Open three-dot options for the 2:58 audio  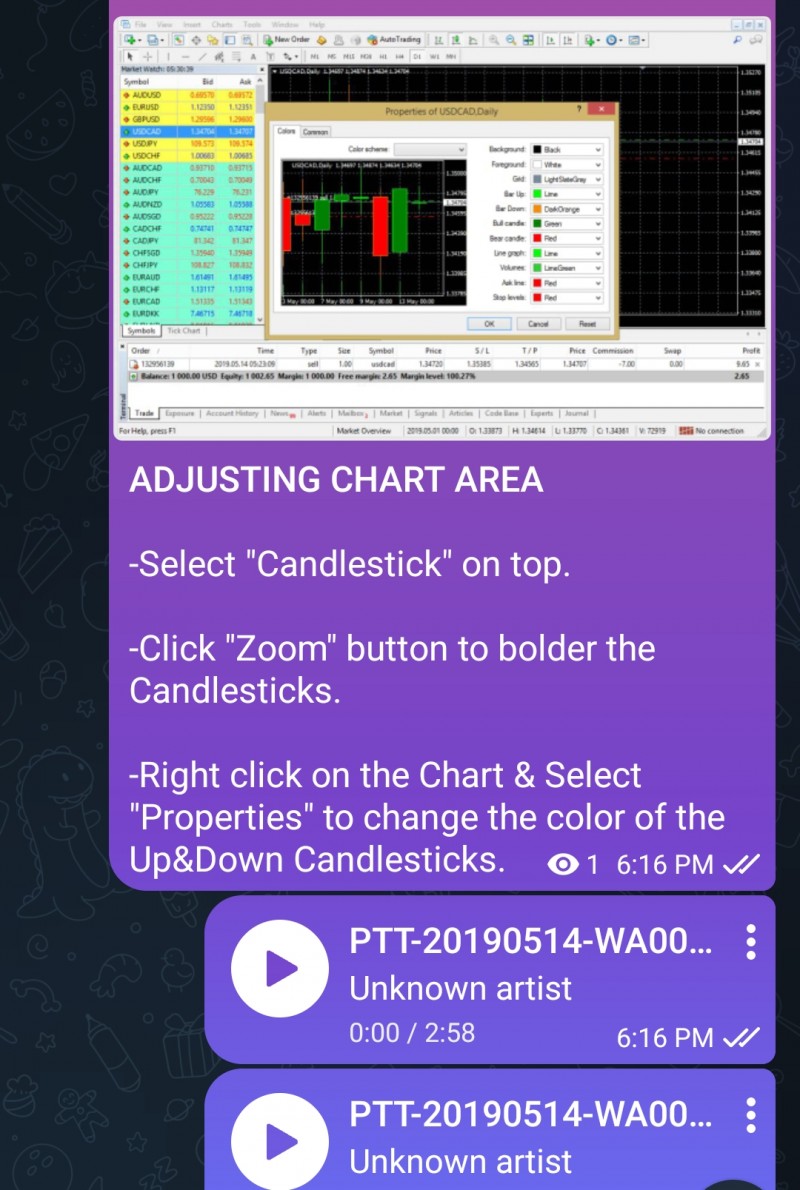click(x=751, y=942)
